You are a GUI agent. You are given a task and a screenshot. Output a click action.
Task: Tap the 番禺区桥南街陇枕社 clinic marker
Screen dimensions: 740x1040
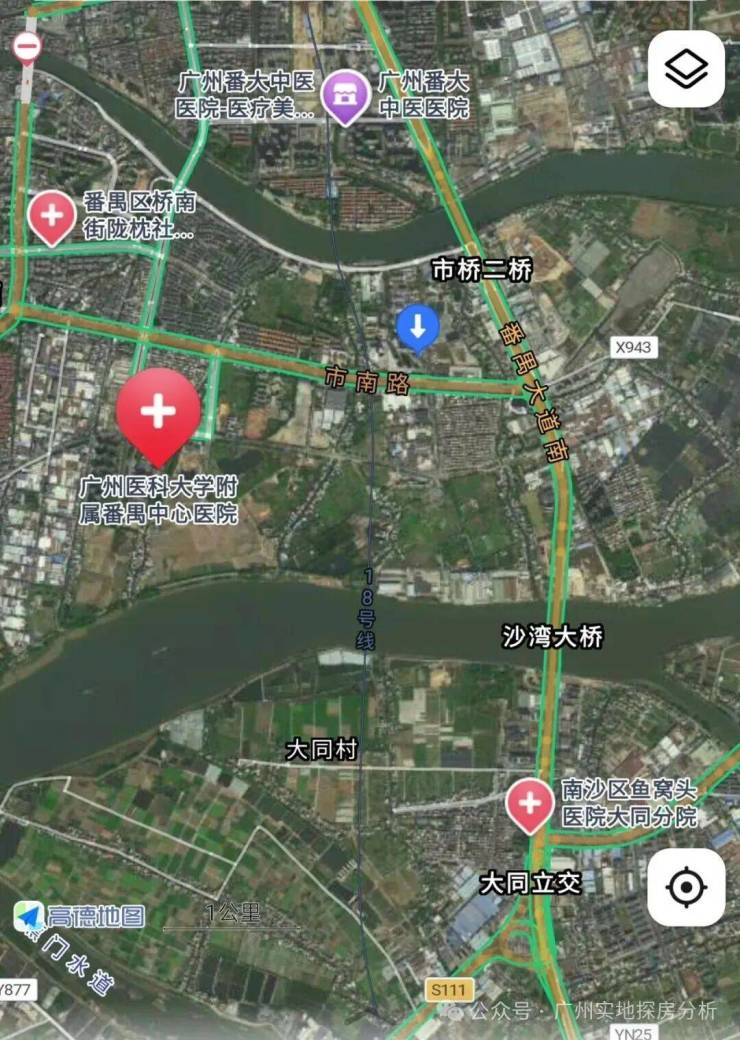pos(51,216)
